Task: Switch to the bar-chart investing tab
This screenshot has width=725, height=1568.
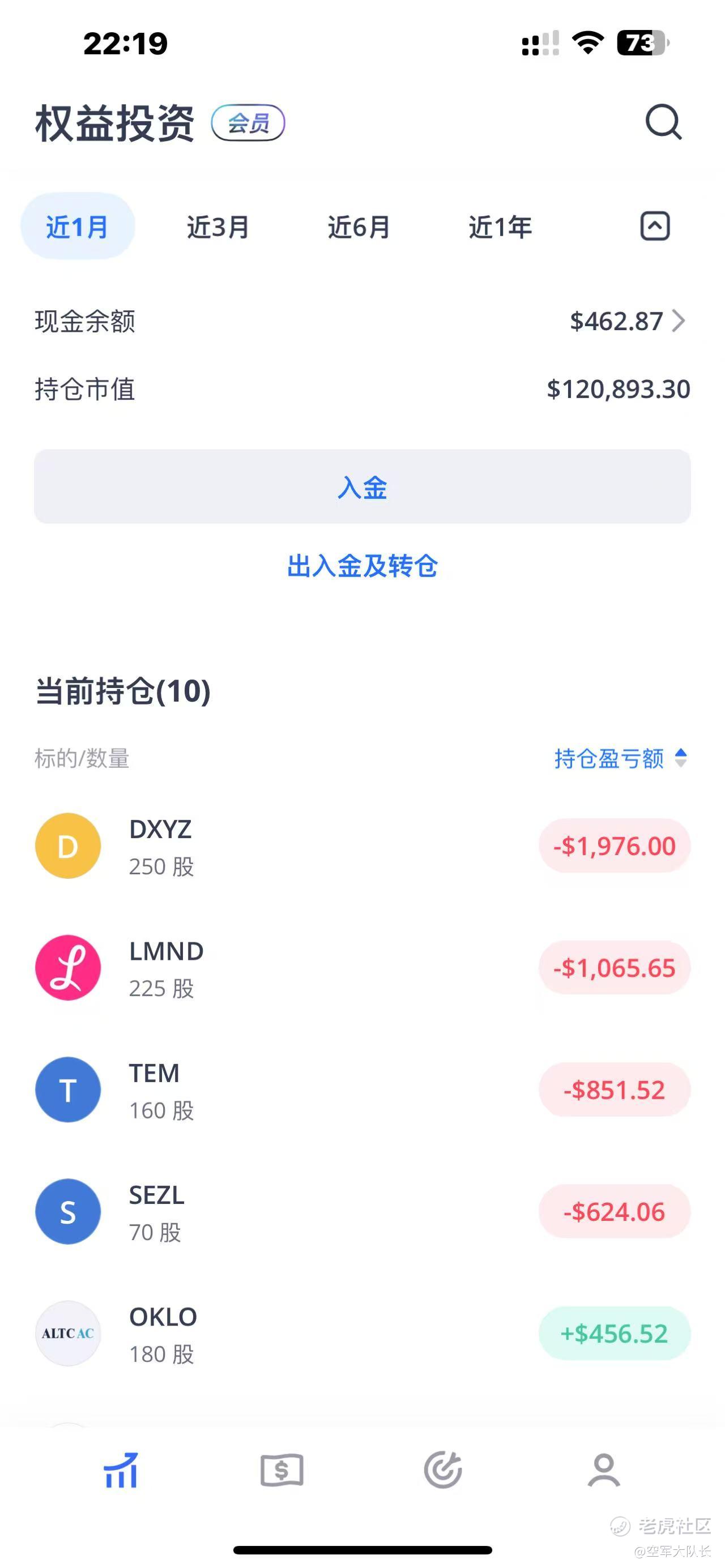Action: coord(121,1471)
